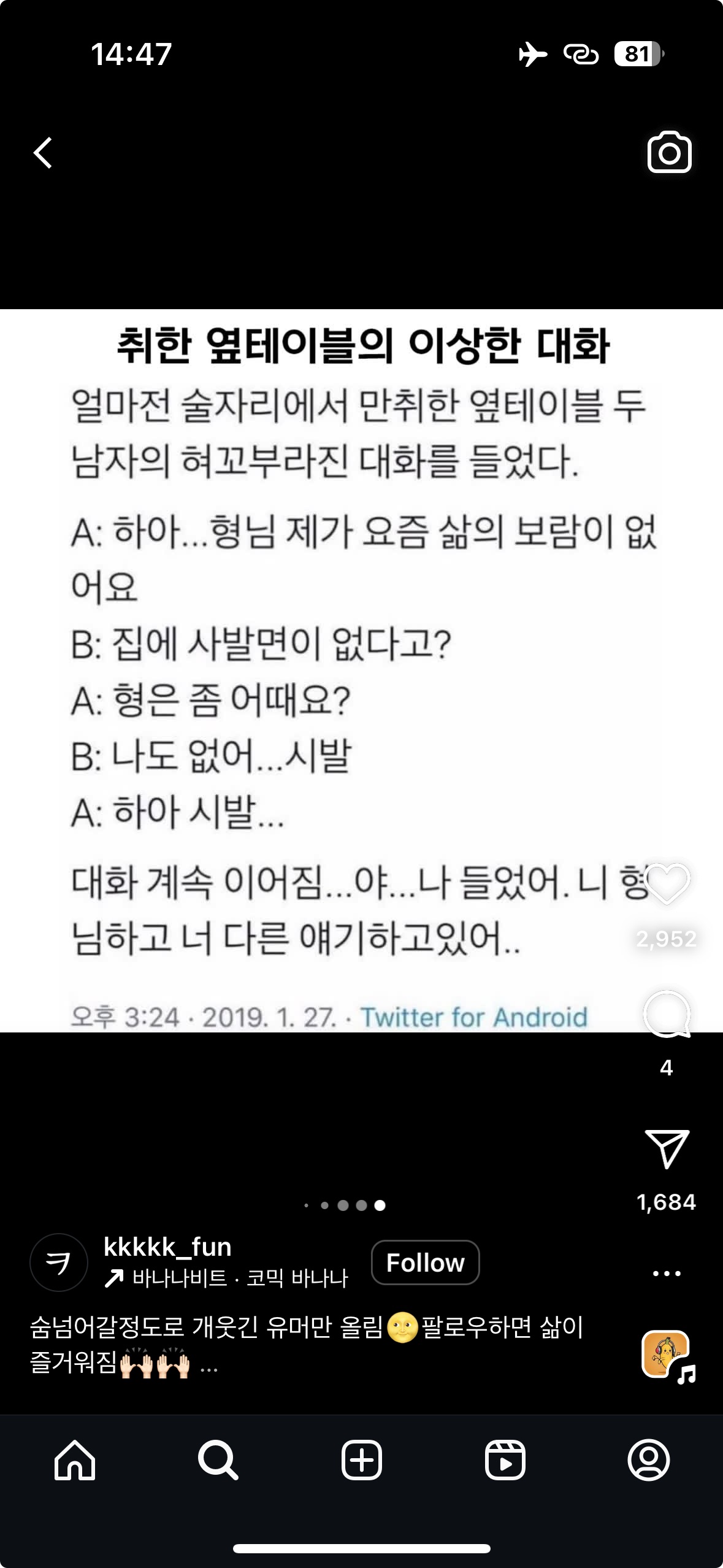Screen dimensions: 723x1568
Task: Switch to the Reels tab
Action: pyautogui.click(x=505, y=1460)
